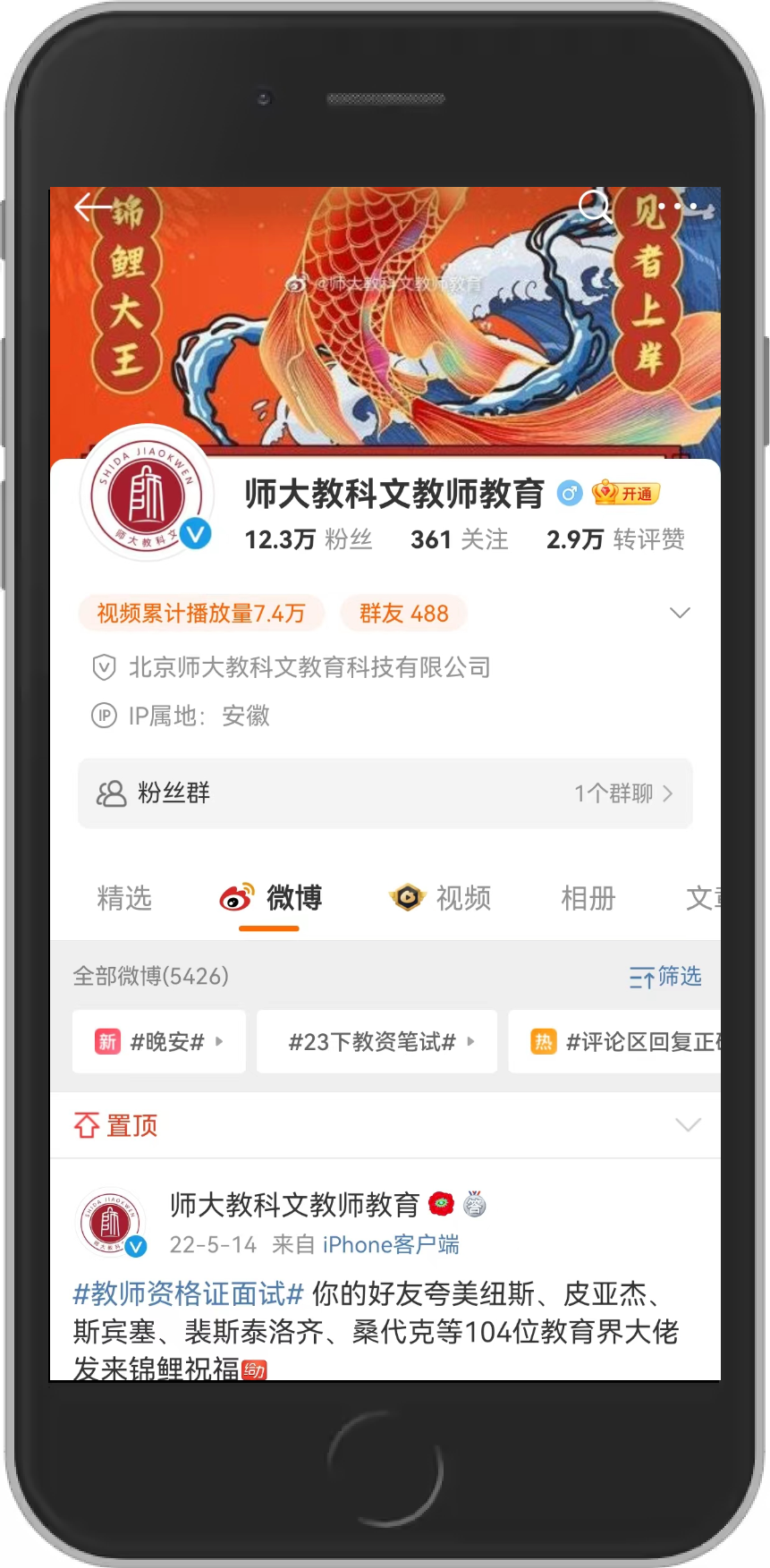Viewport: 770px width, 1568px height.
Task: Switch to the 视频 tab
Action: (x=442, y=898)
